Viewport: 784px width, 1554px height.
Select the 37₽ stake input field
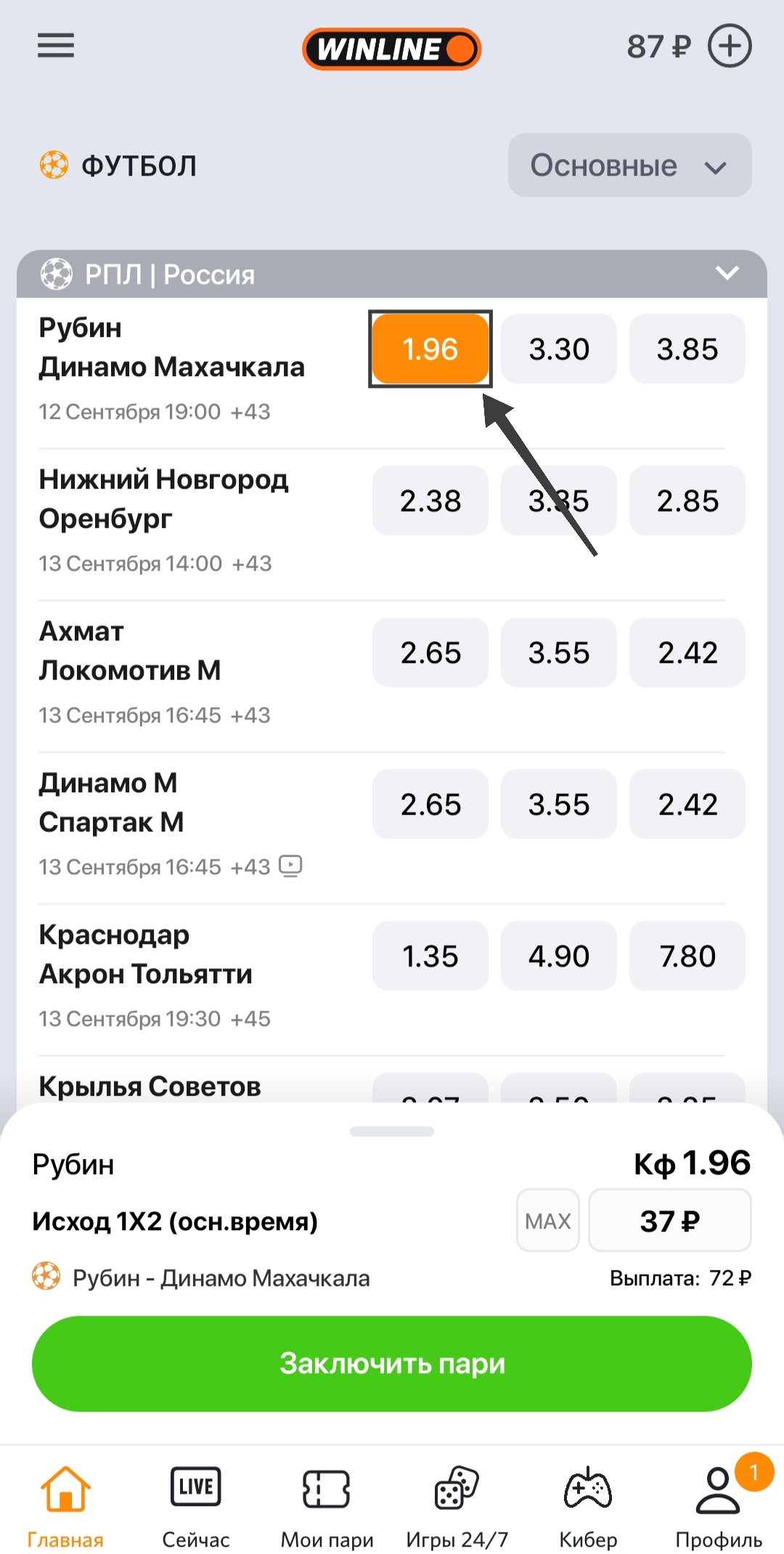click(x=669, y=1220)
